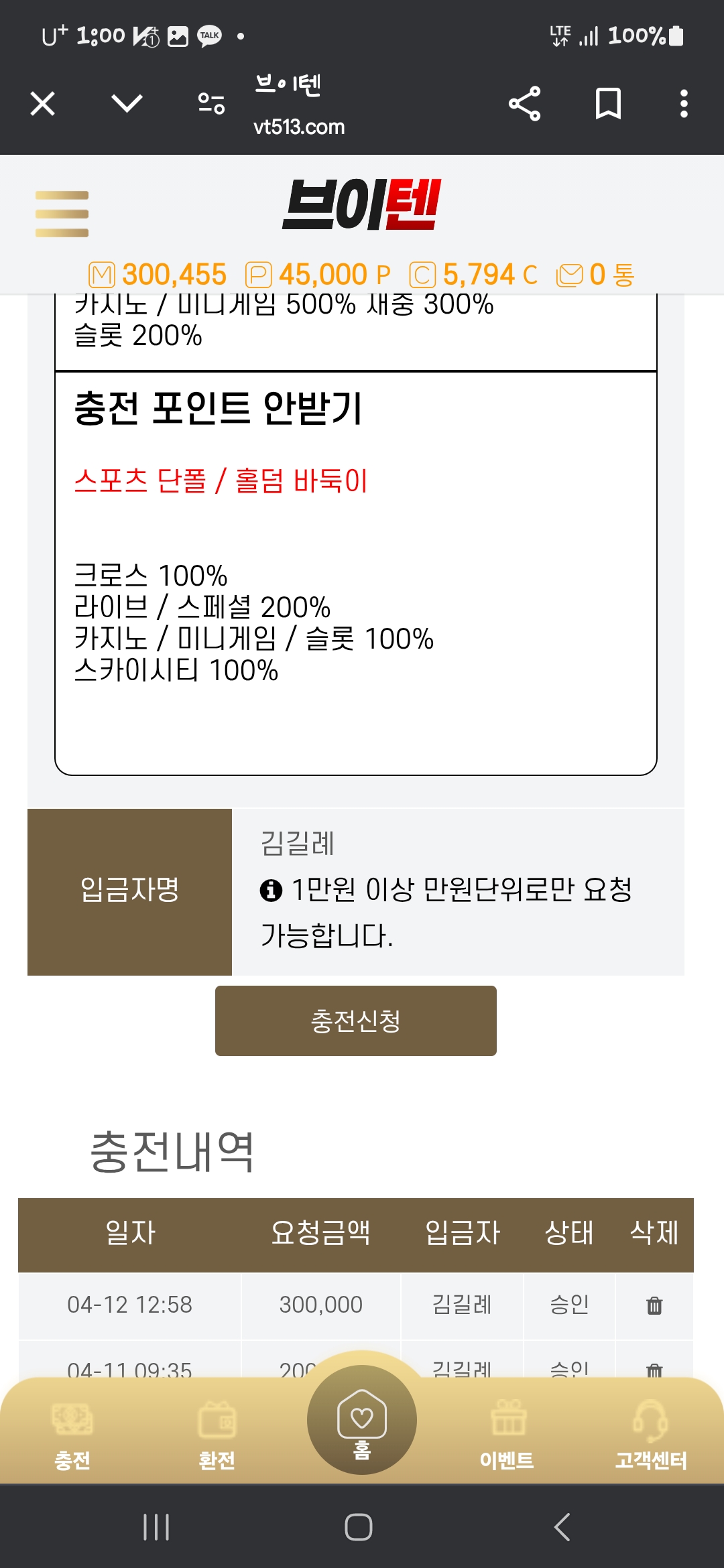724x1568 pixels.
Task: Bookmark this page
Action: [608, 104]
